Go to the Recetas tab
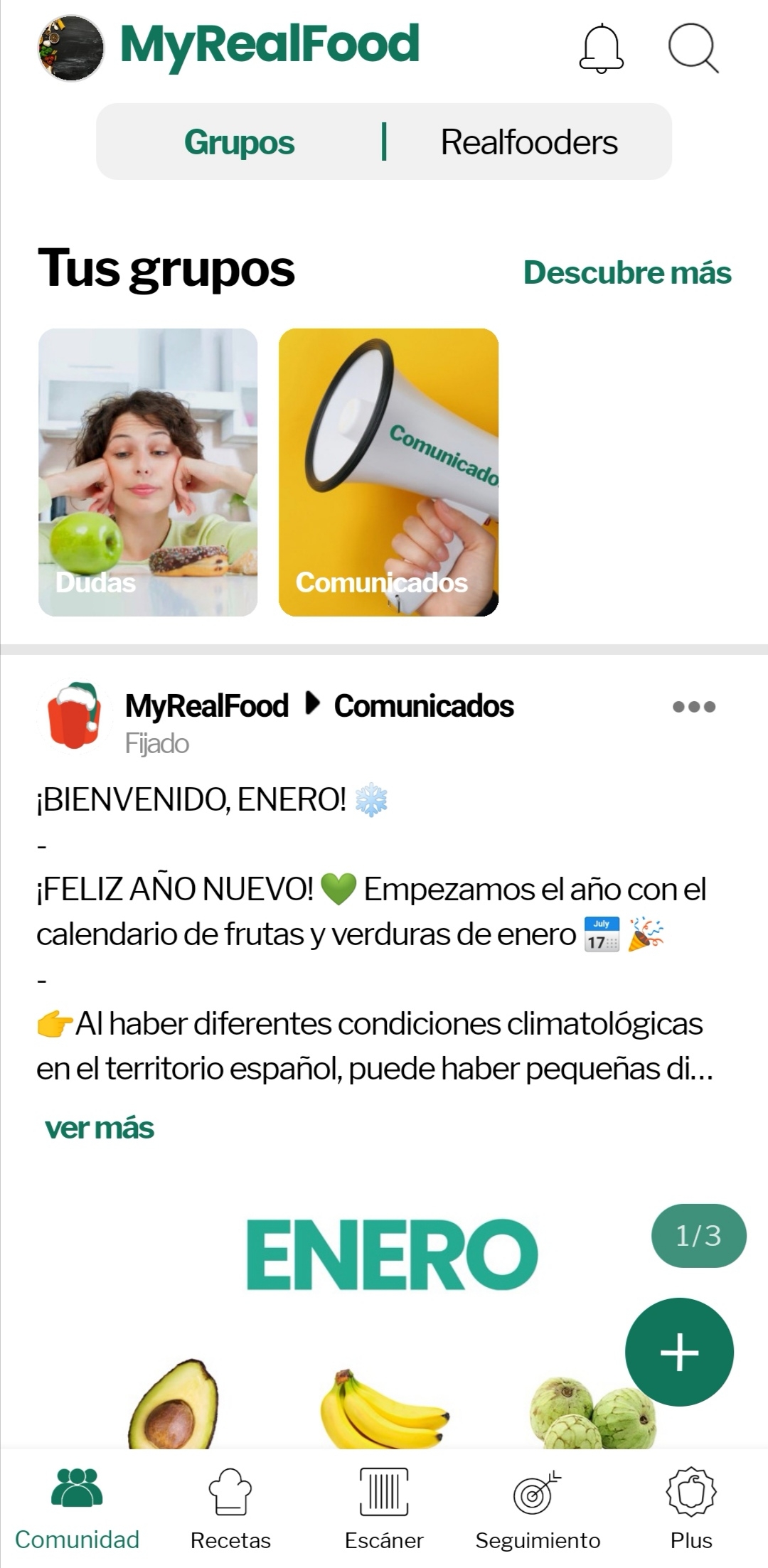This screenshot has height=1568, width=768. [x=230, y=1508]
